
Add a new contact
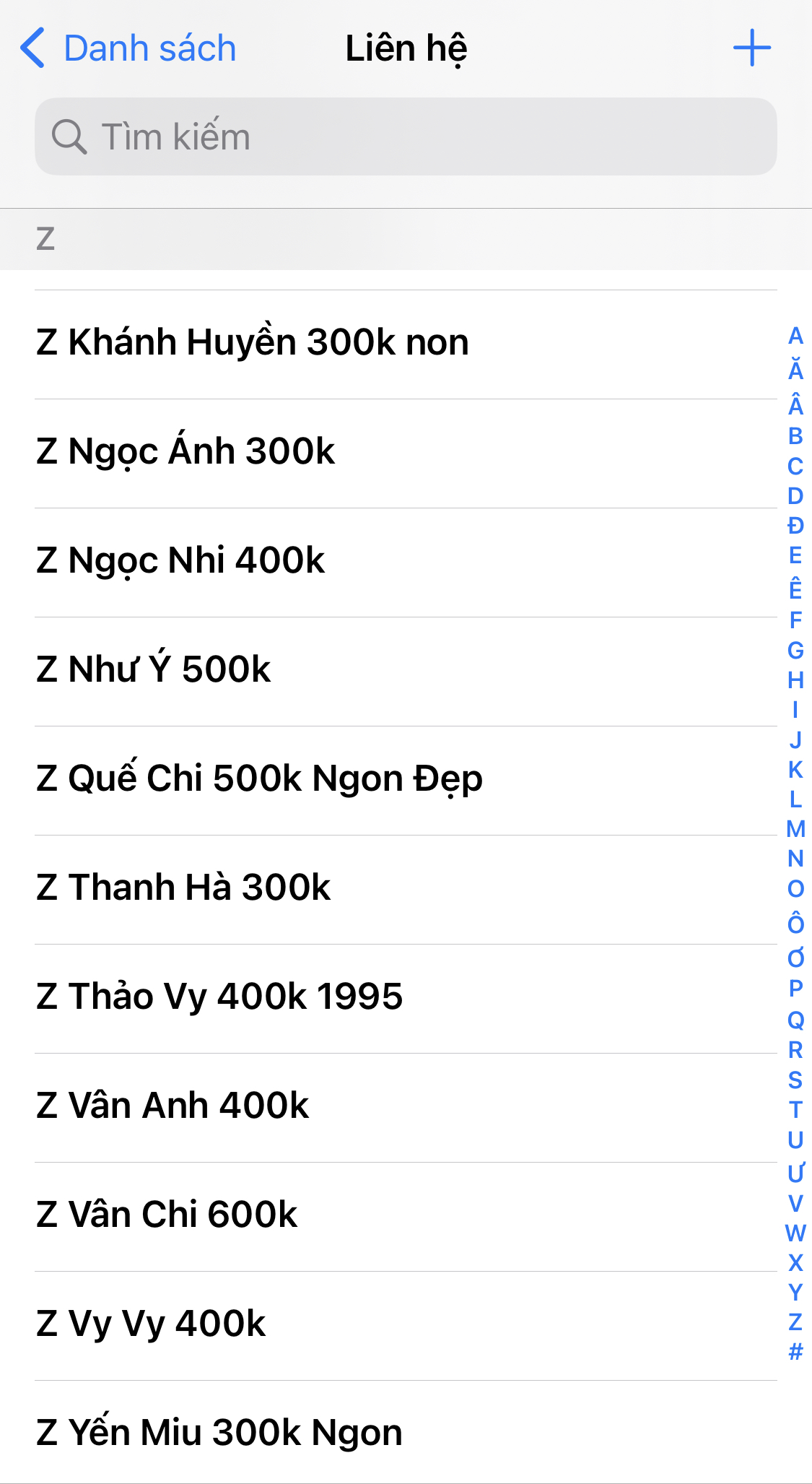click(x=751, y=48)
